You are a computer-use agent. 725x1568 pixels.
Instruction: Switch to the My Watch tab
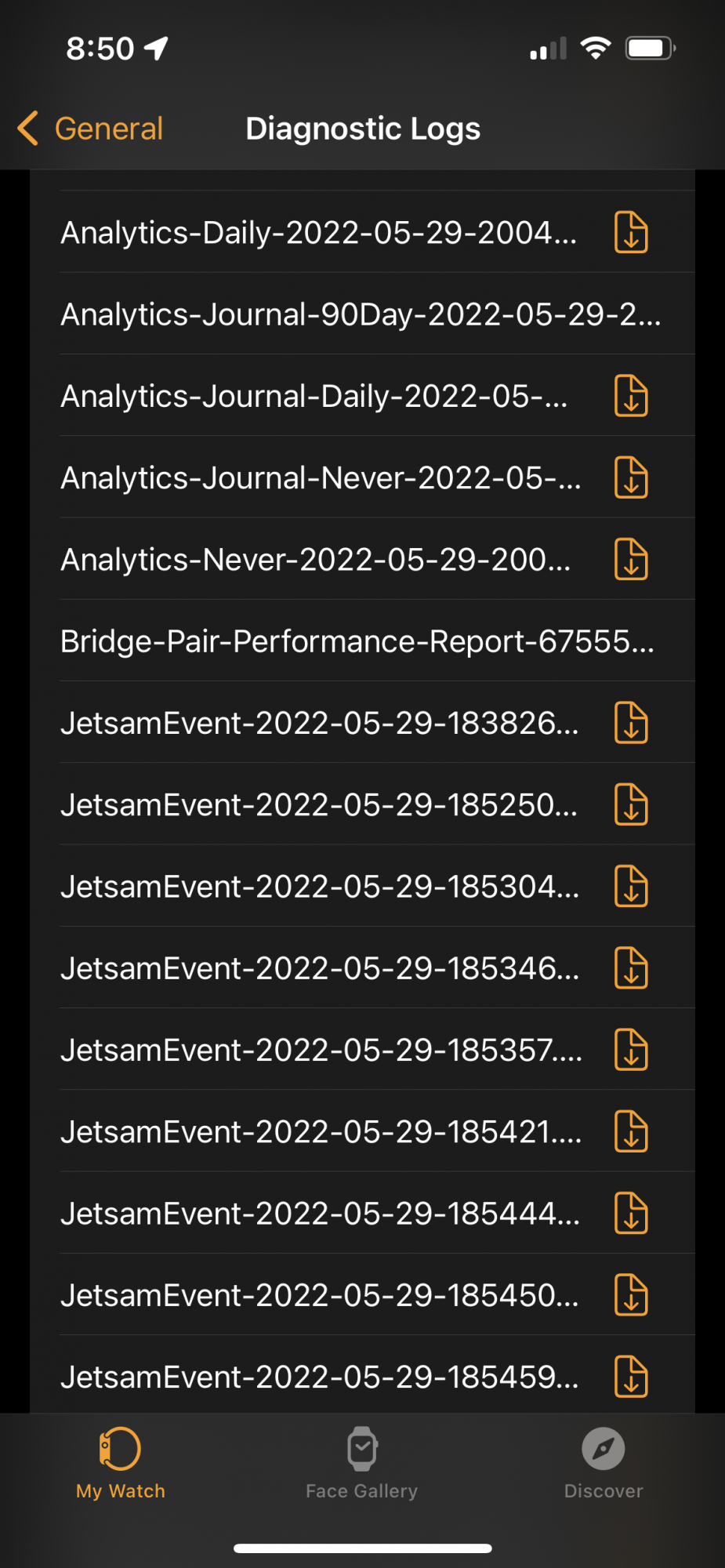point(121,1463)
